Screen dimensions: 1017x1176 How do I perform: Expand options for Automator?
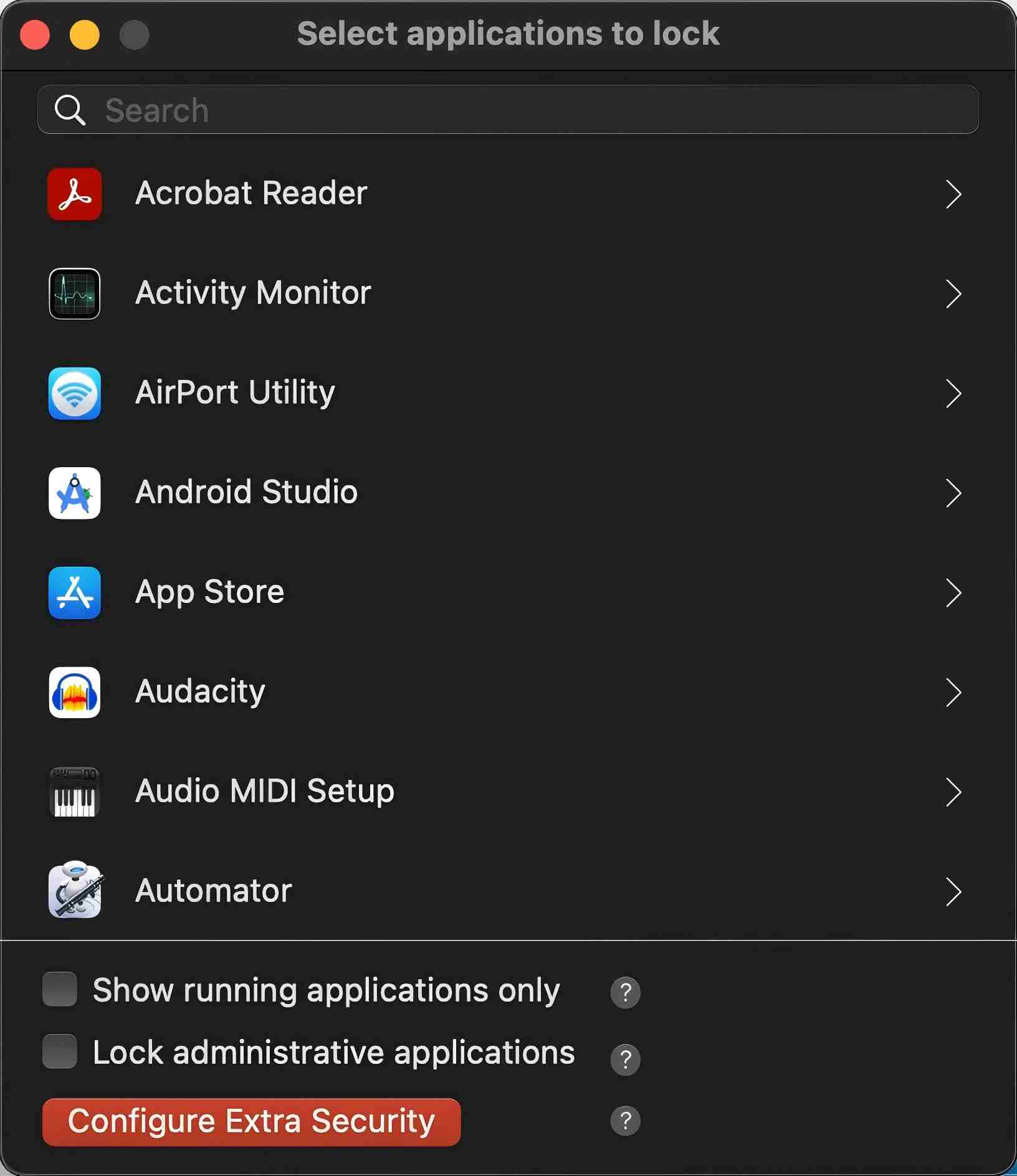tap(955, 892)
